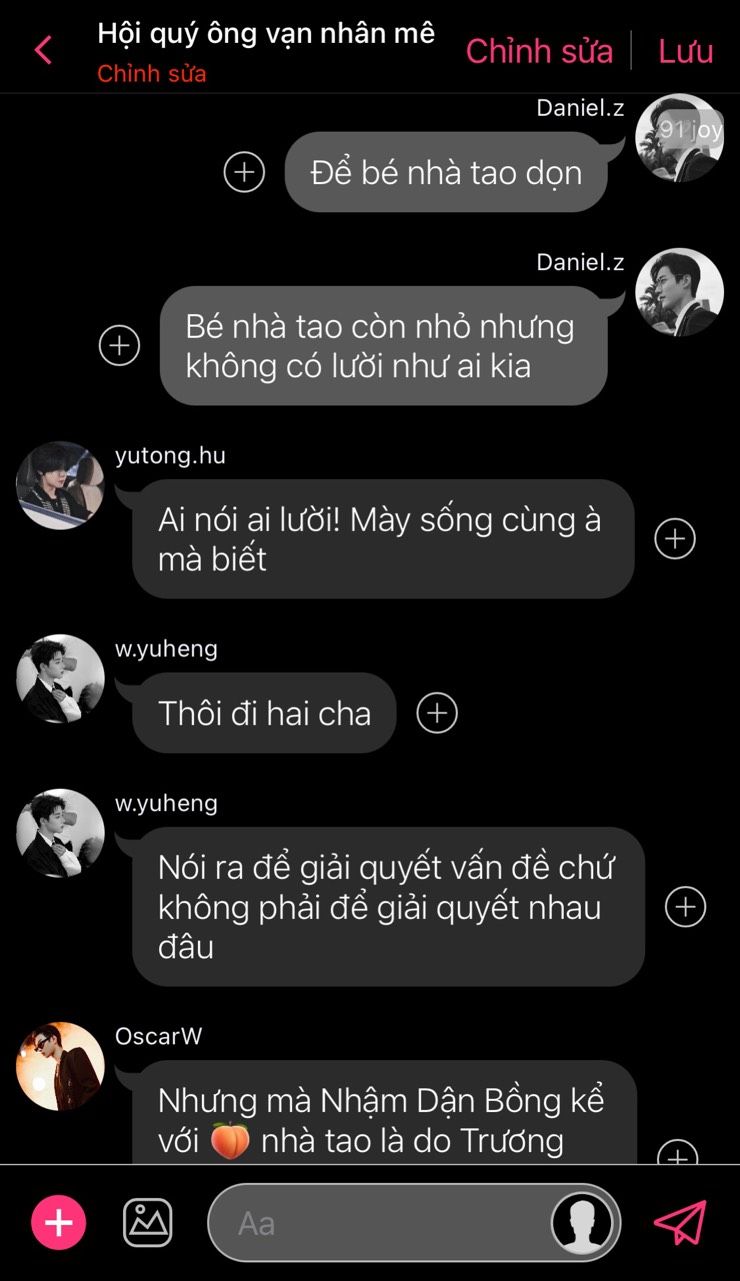Open OscarW's profile picture
740x1281 pixels.
pos(60,1066)
